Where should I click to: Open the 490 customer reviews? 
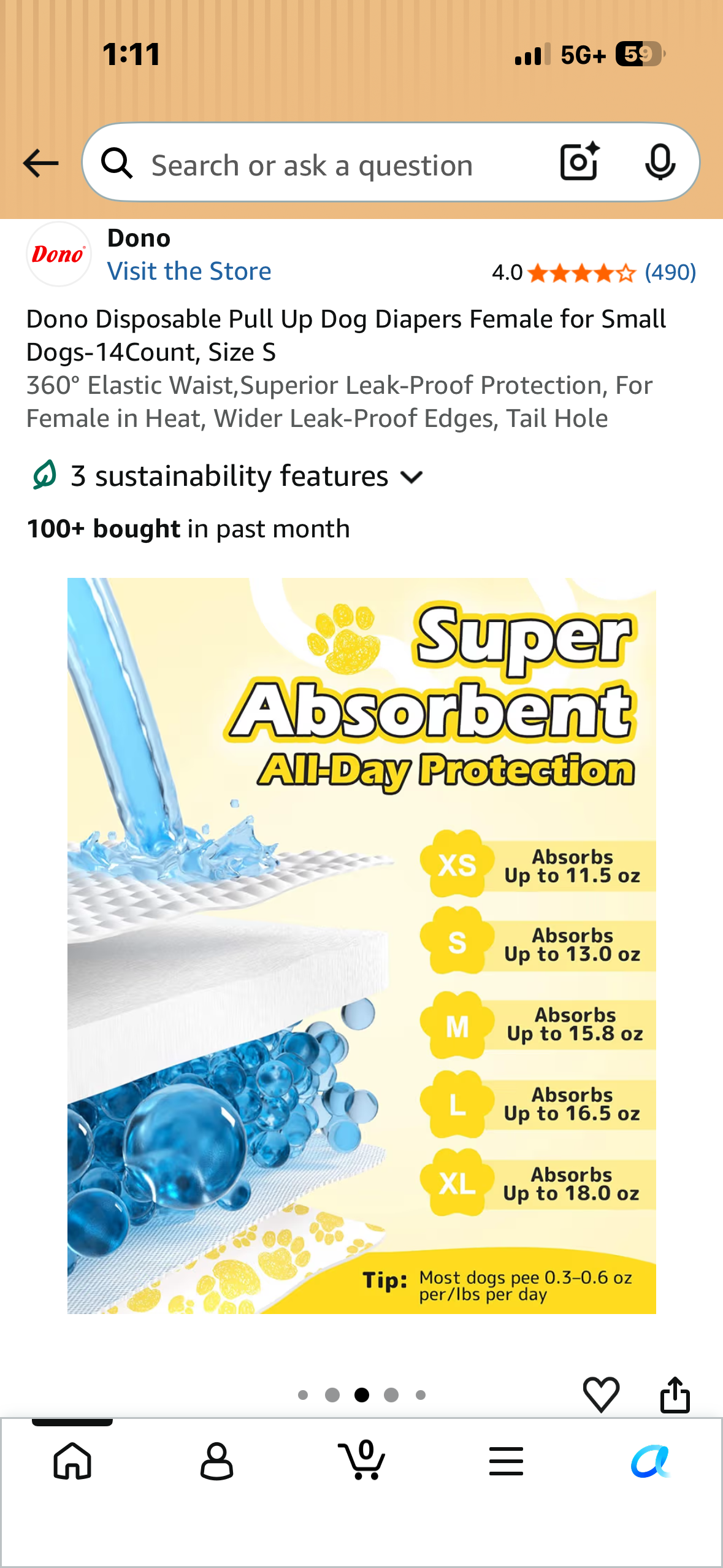(x=670, y=272)
